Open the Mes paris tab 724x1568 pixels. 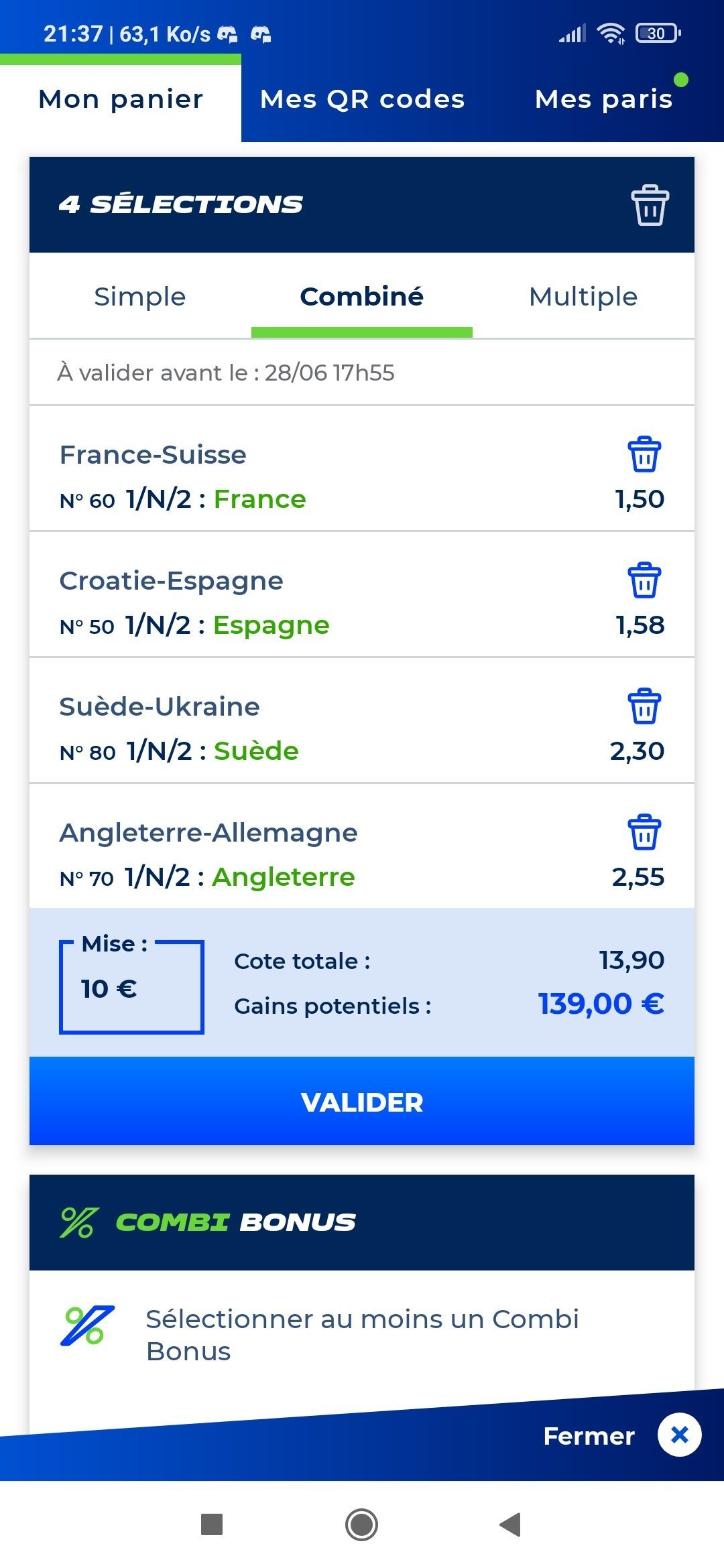[603, 99]
